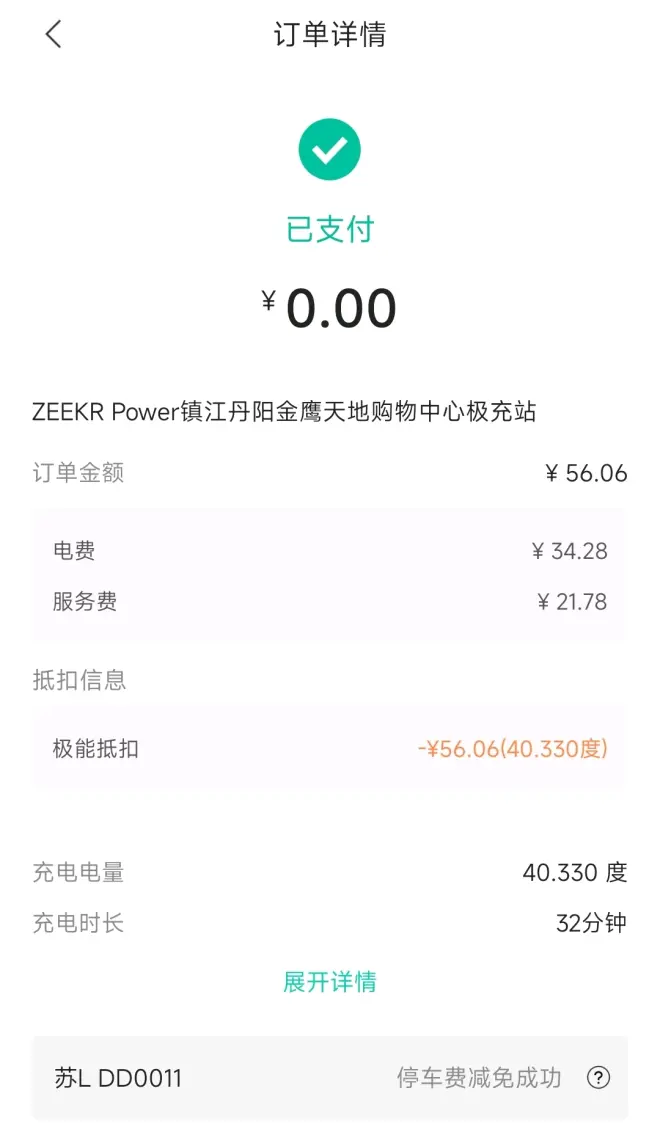660x1135 pixels.
Task: Go back from the order details page
Action: [54, 35]
